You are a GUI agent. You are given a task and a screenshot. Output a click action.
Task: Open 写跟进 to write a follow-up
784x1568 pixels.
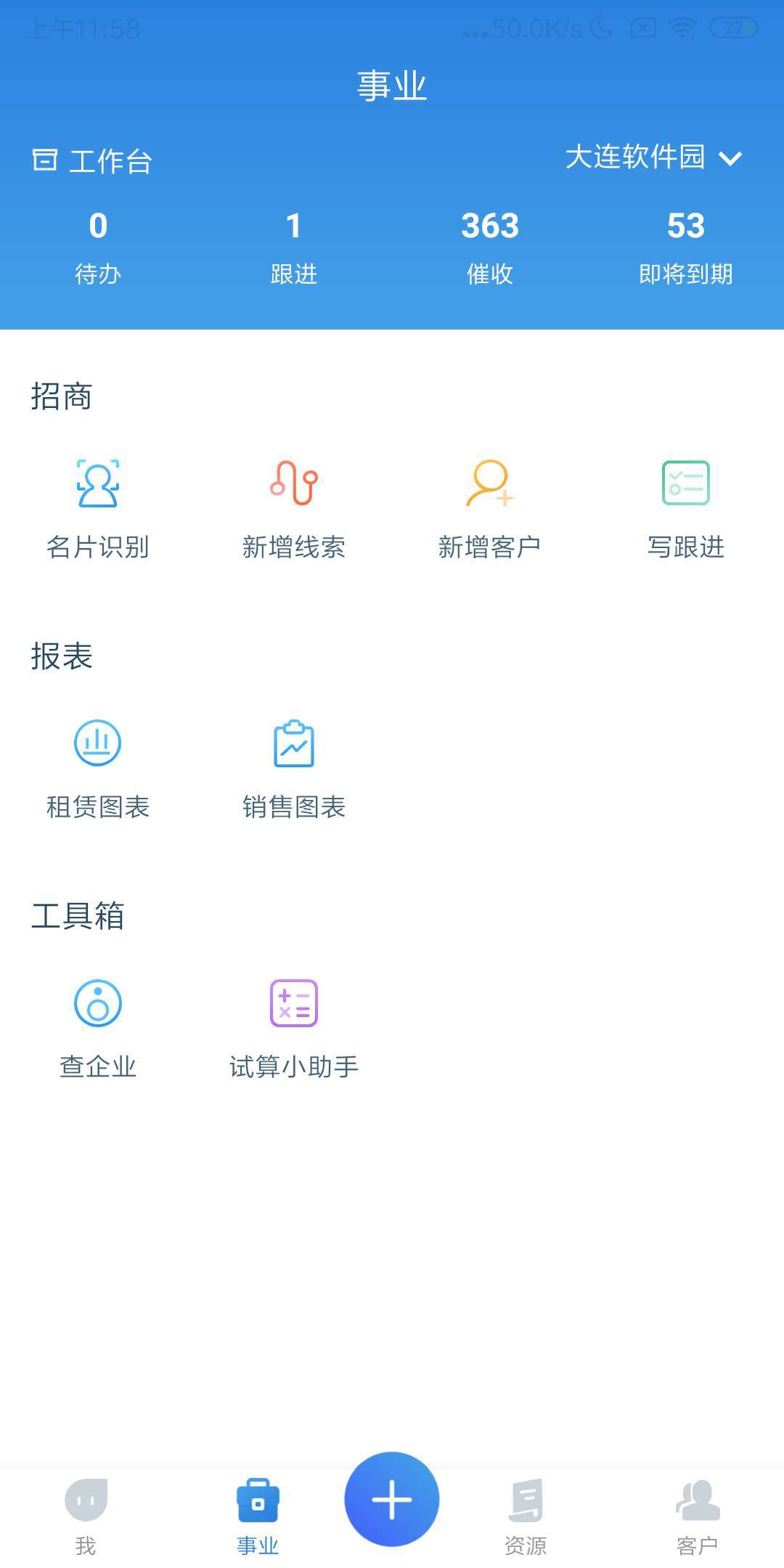tap(686, 485)
